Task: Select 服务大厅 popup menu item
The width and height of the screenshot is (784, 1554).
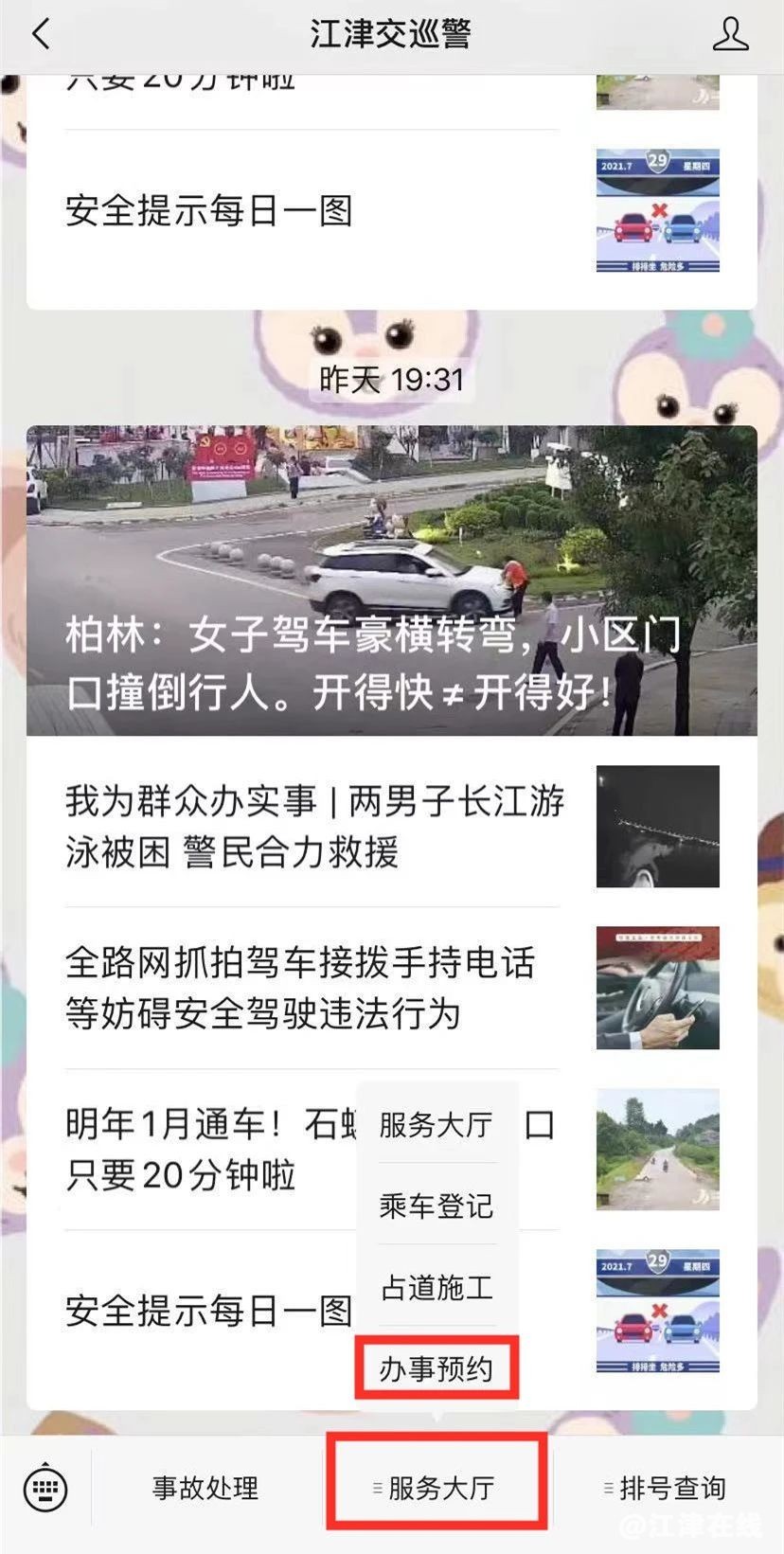Action: 437,1125
